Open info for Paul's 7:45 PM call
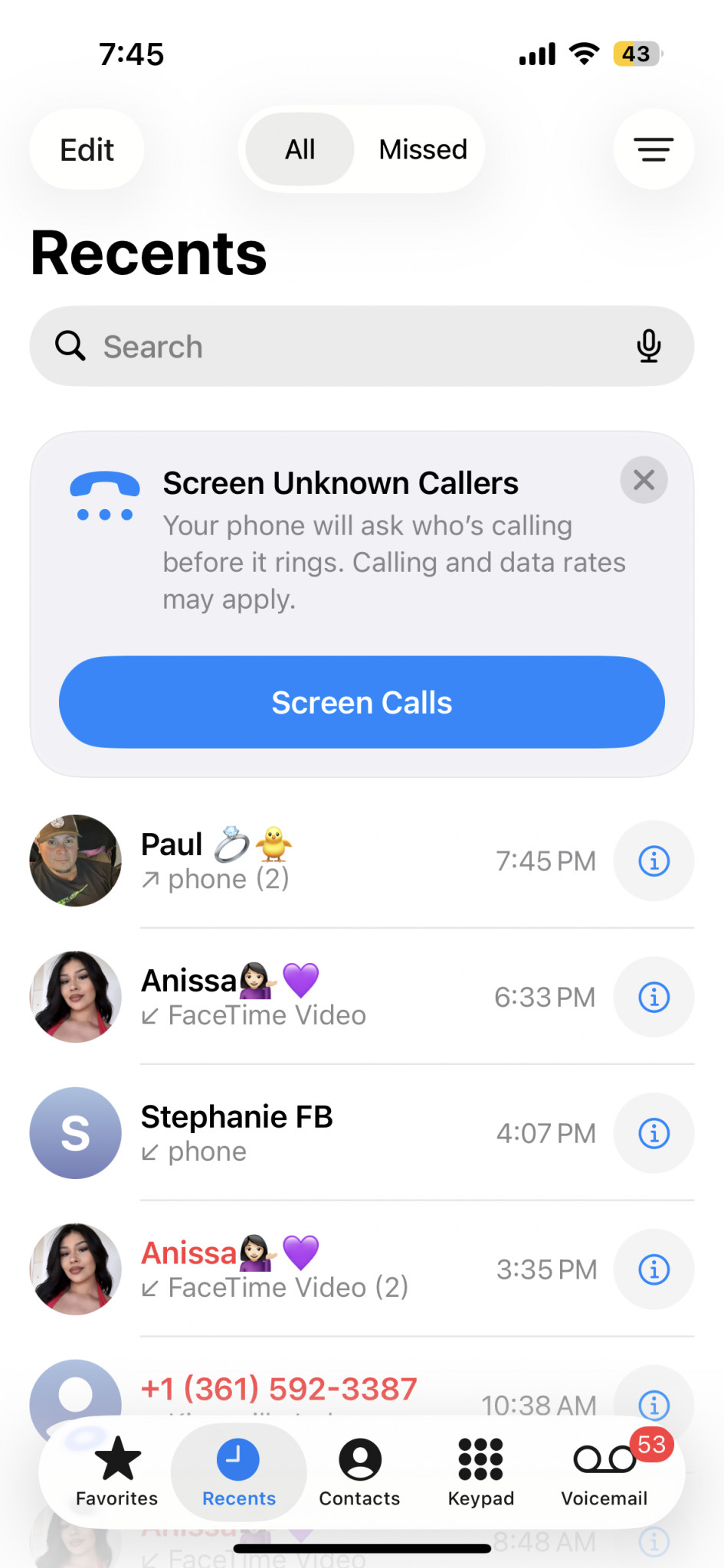Viewport: 724px width, 1568px height. point(654,861)
